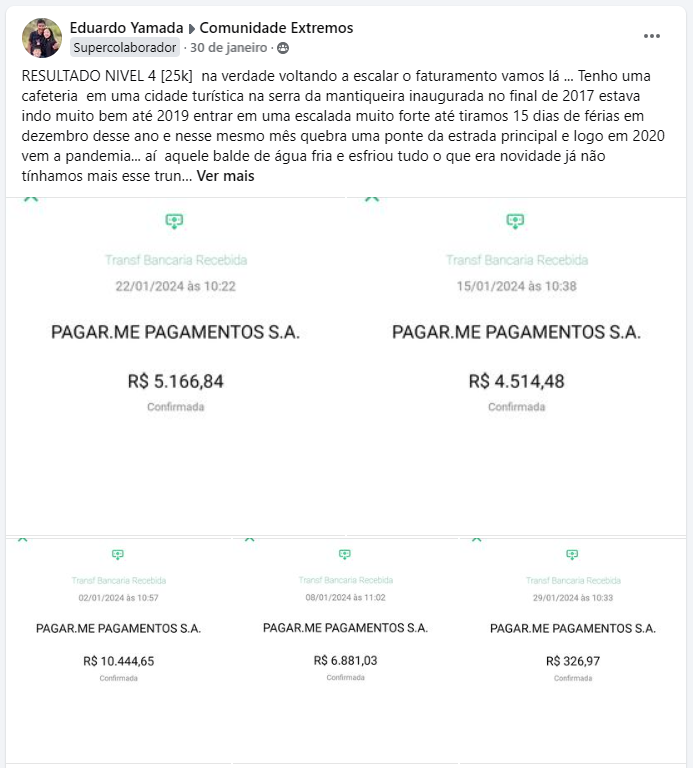Open the photo showing R$ 4.514,48
Image resolution: width=693 pixels, height=768 pixels.
pyautogui.click(x=516, y=366)
